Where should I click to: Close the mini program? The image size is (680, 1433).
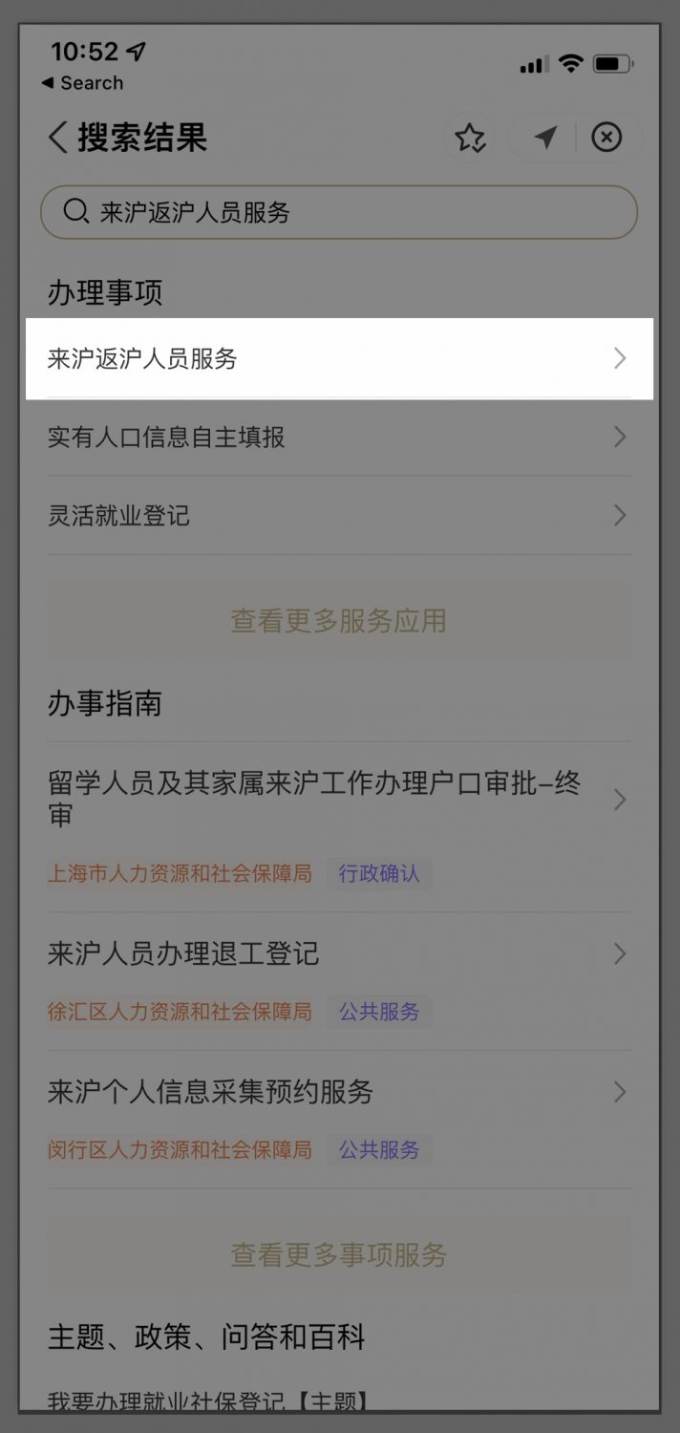[x=606, y=138]
